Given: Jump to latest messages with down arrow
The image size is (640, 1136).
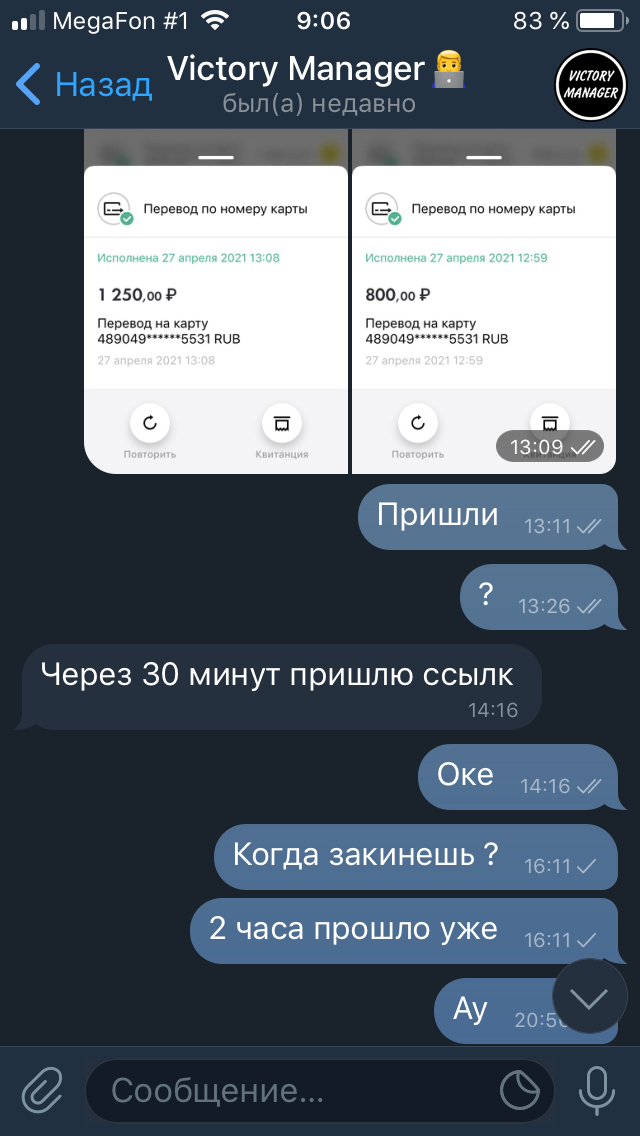Looking at the screenshot, I should (x=590, y=997).
